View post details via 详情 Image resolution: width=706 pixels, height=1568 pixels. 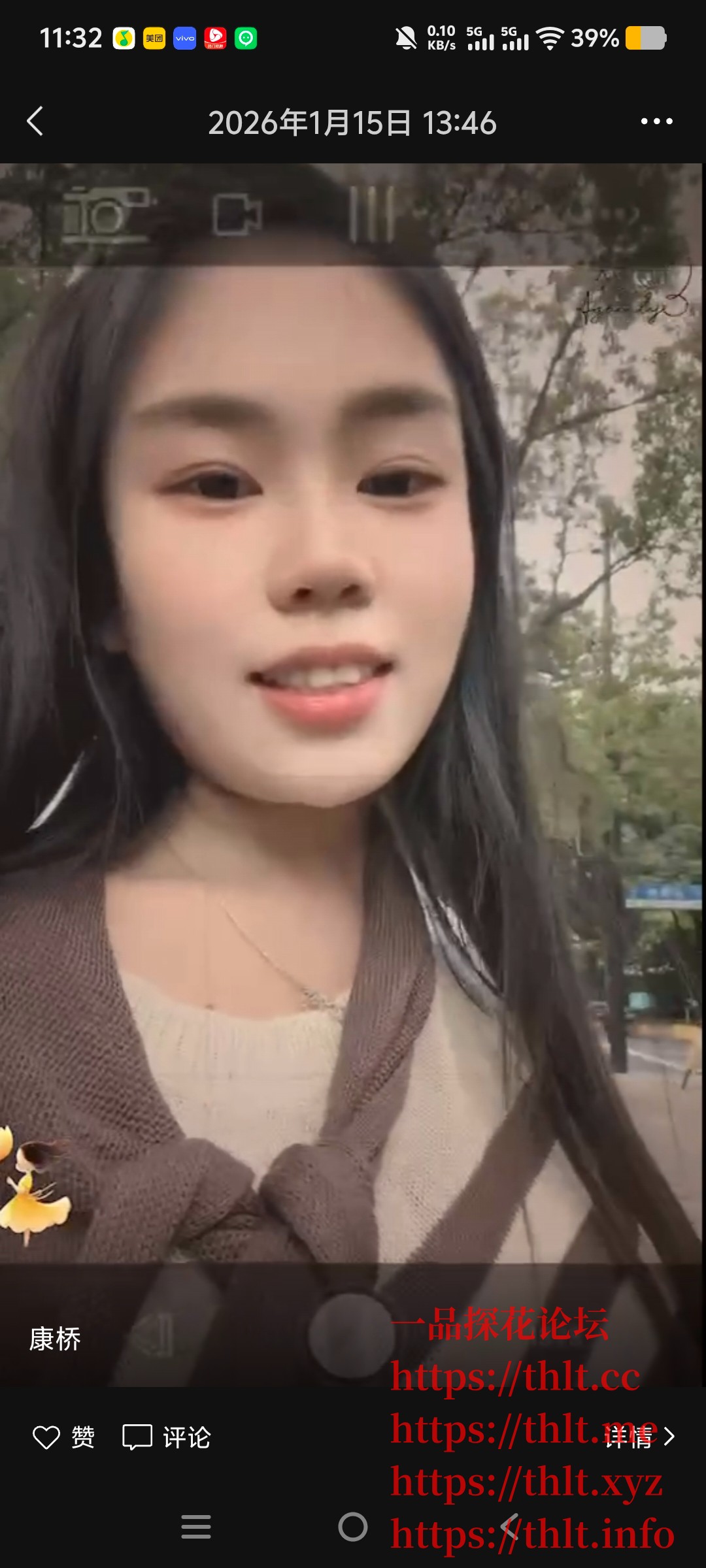641,1437
